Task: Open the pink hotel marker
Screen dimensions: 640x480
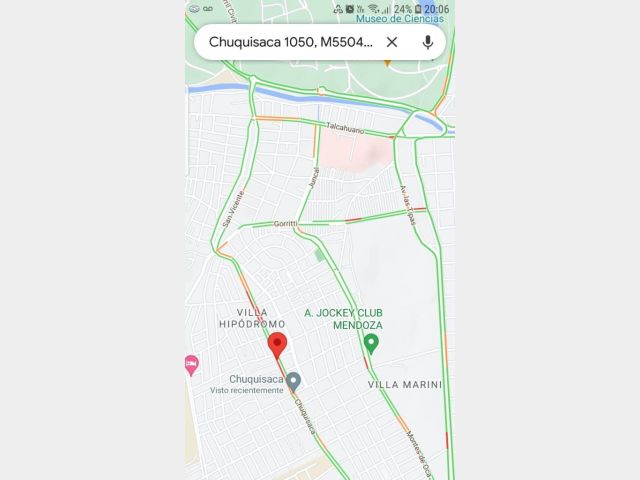Action: (191, 364)
